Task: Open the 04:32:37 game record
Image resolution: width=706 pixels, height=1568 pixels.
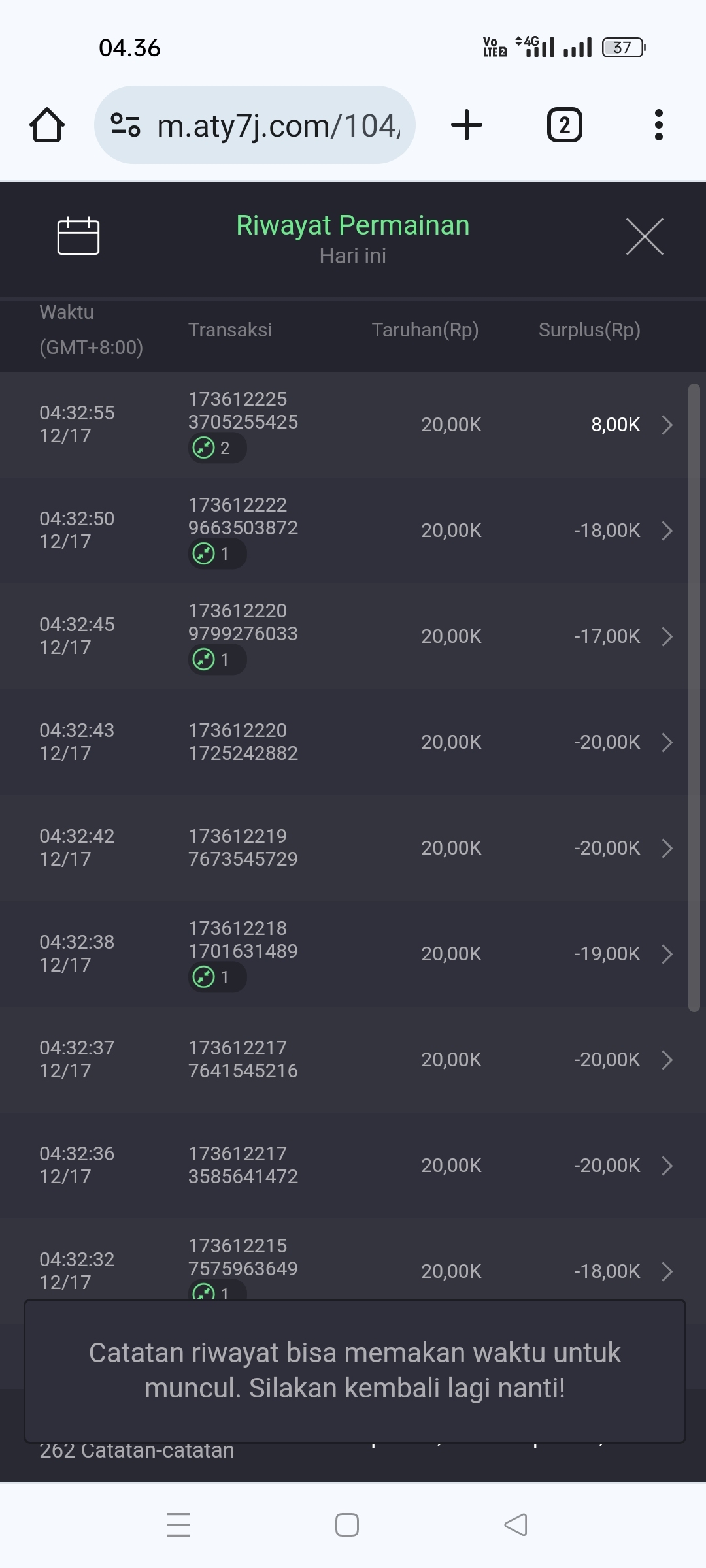Action: pyautogui.click(x=666, y=1060)
